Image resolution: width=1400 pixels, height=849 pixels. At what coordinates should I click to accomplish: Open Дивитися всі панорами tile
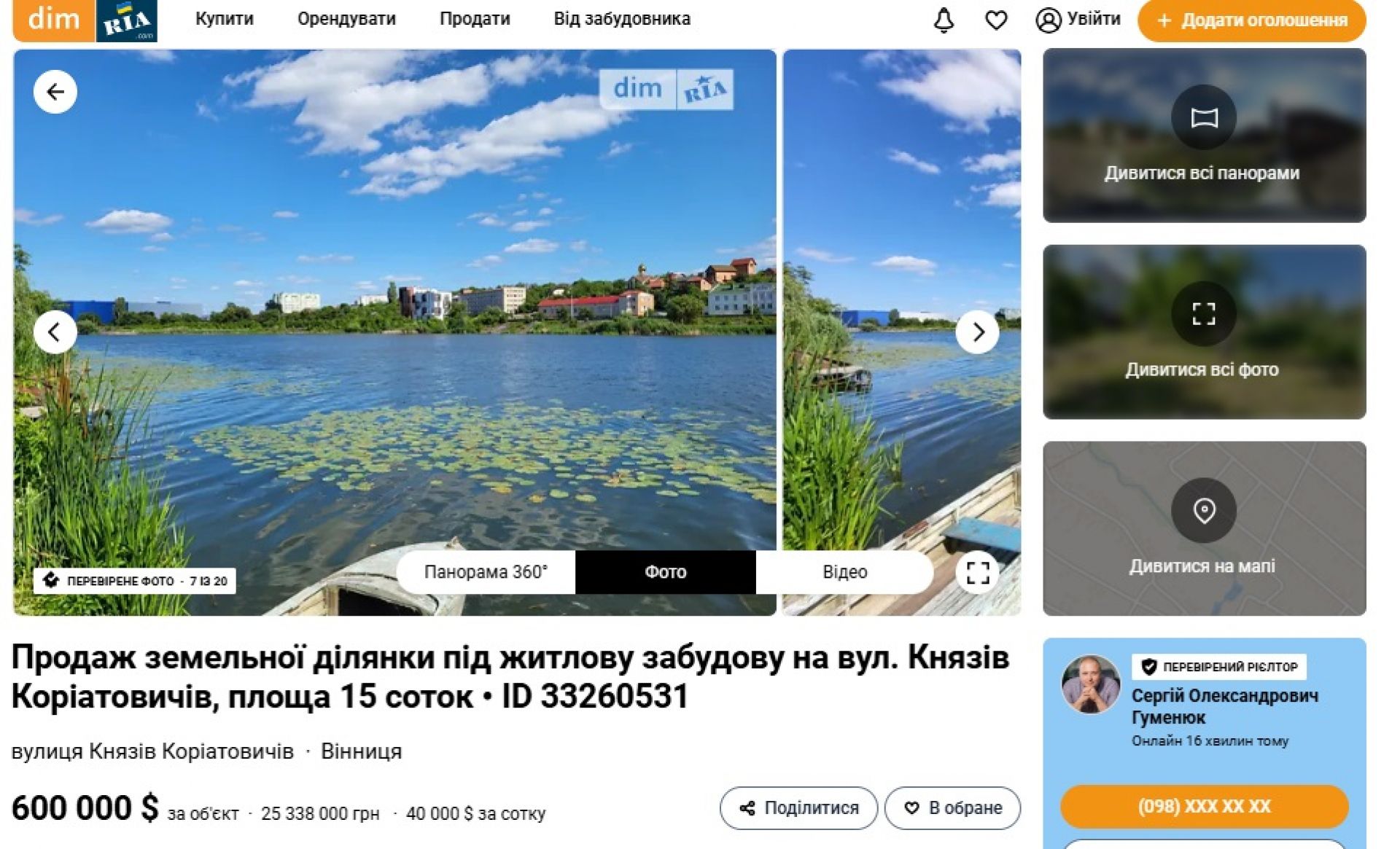1204,136
